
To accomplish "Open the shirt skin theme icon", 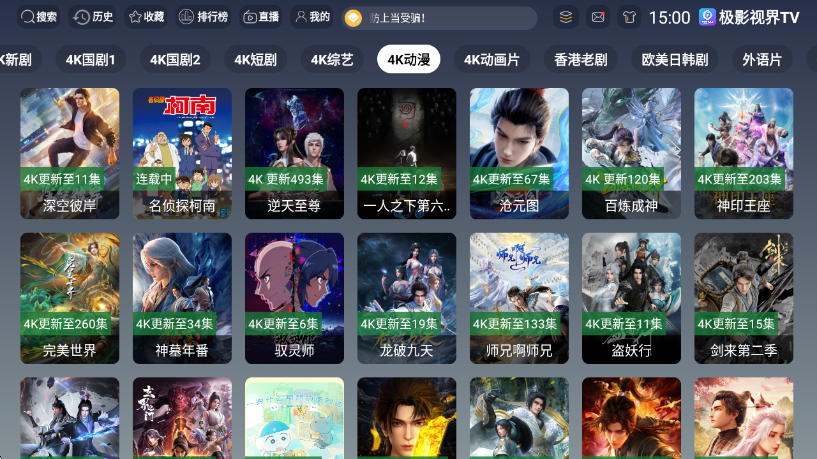I will click(628, 17).
